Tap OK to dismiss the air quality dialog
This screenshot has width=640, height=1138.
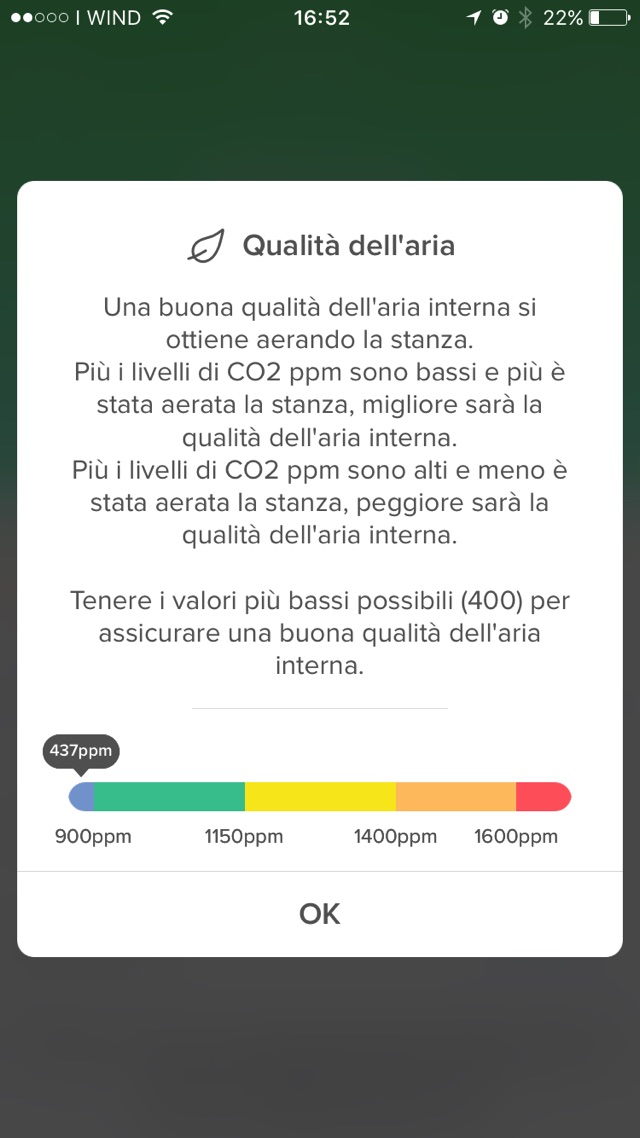[320, 914]
